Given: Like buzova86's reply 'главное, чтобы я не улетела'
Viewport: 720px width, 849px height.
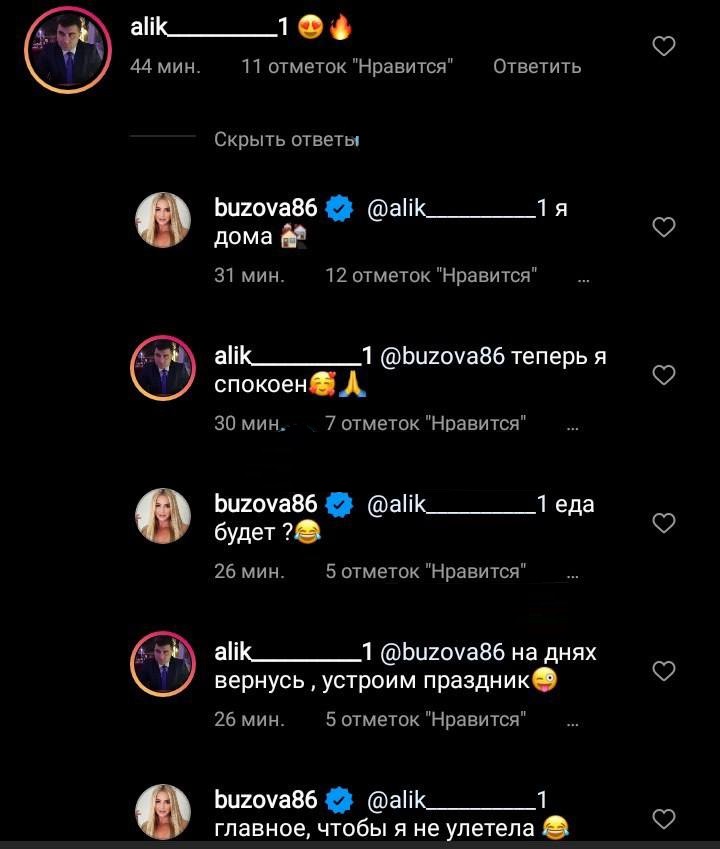Looking at the screenshot, I should point(664,820).
